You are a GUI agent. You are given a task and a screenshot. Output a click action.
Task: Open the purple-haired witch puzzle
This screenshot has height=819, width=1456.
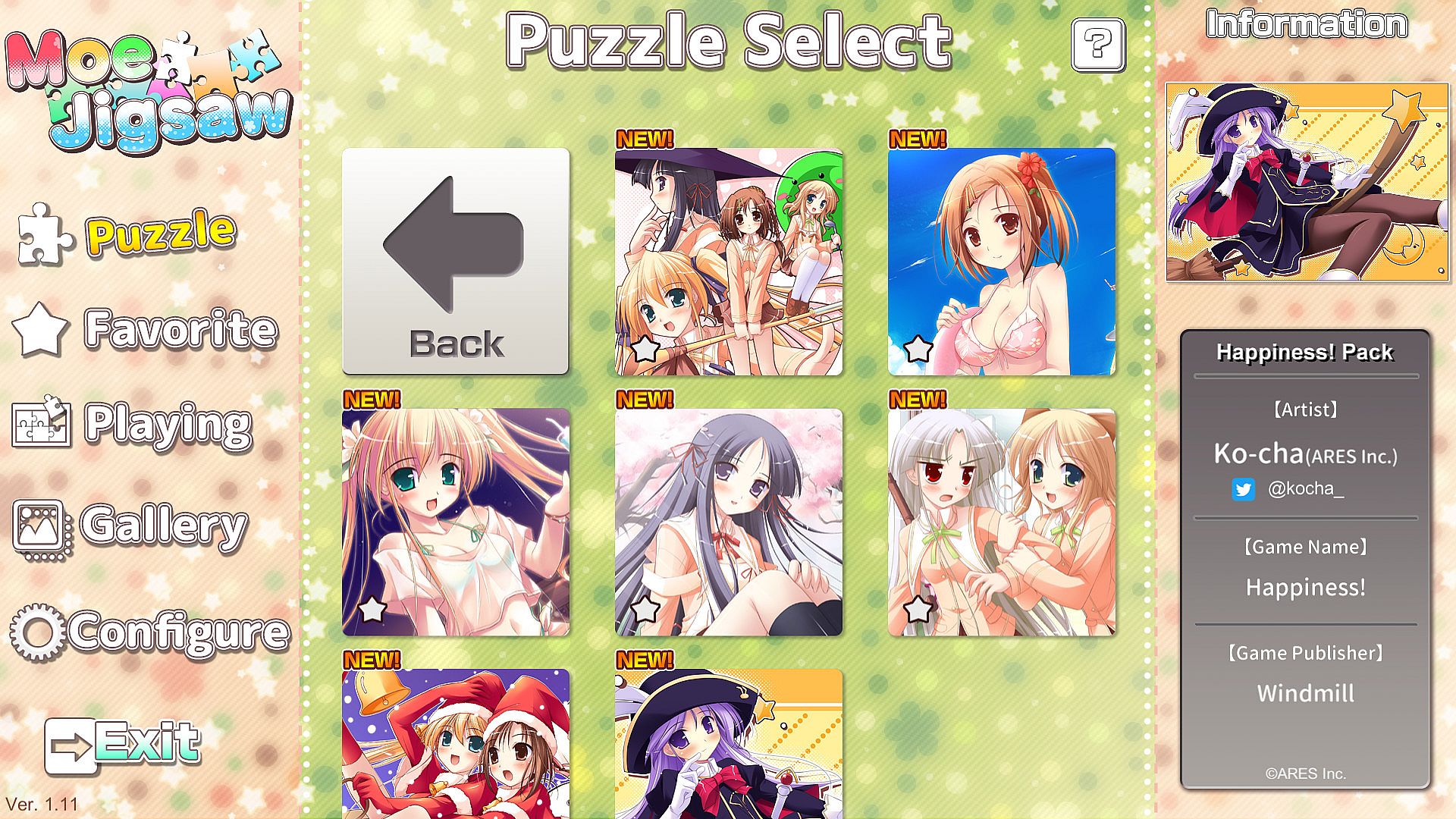(728, 743)
